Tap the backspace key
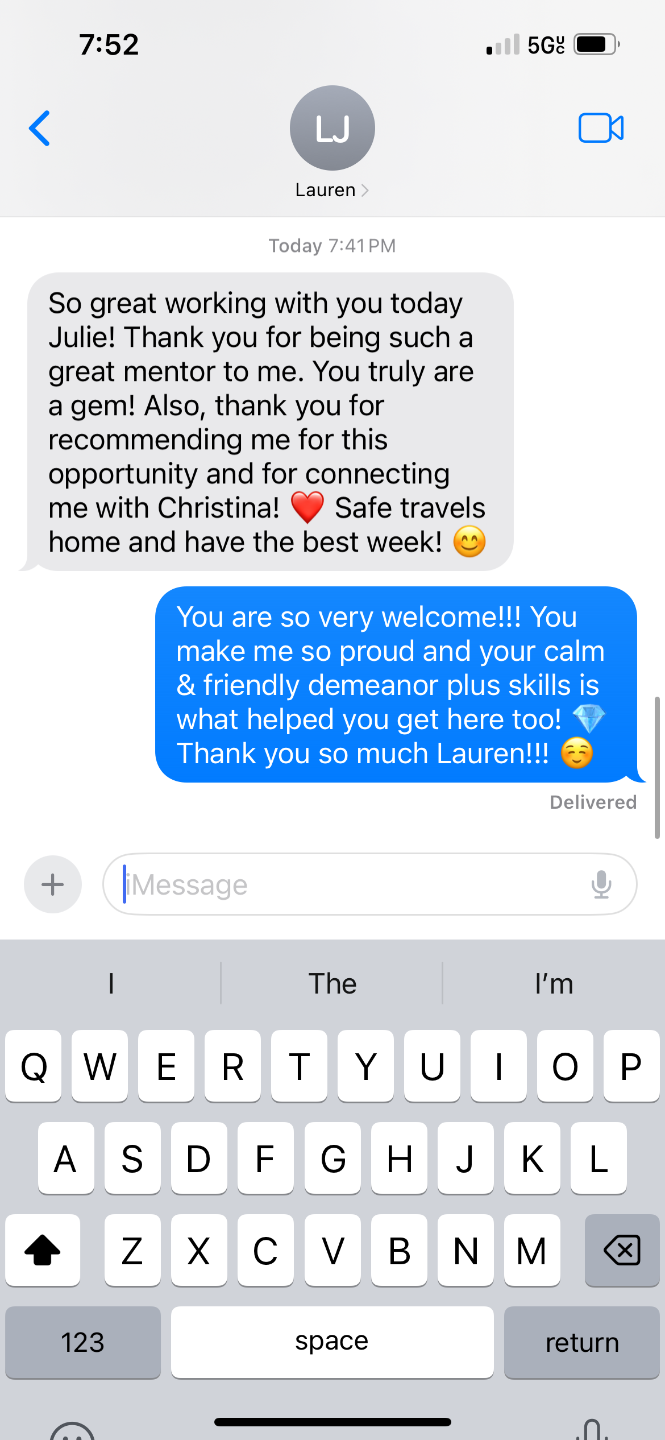The image size is (665, 1440). tap(621, 1250)
